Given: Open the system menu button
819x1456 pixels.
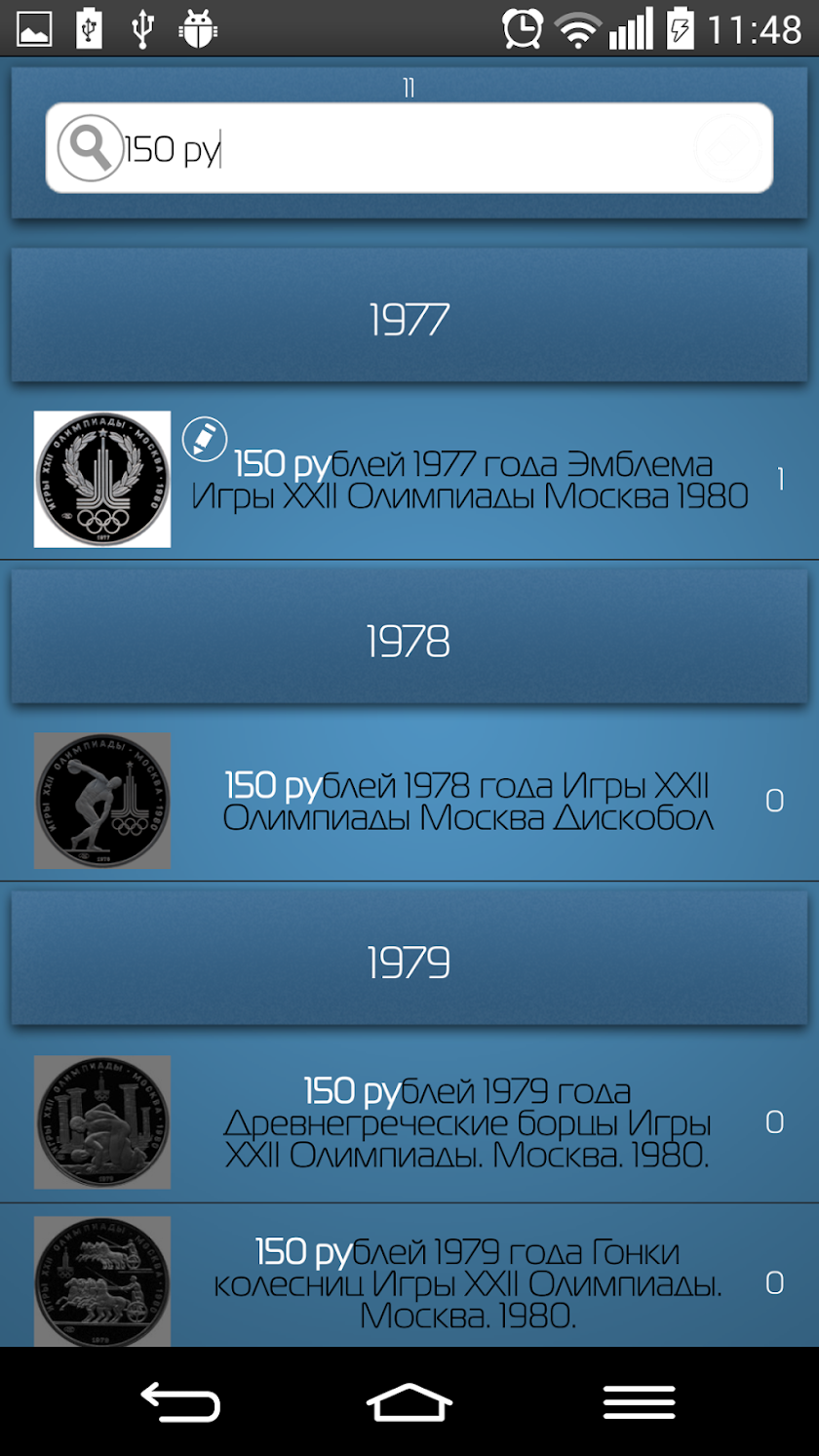Looking at the screenshot, I should pos(639,1402).
